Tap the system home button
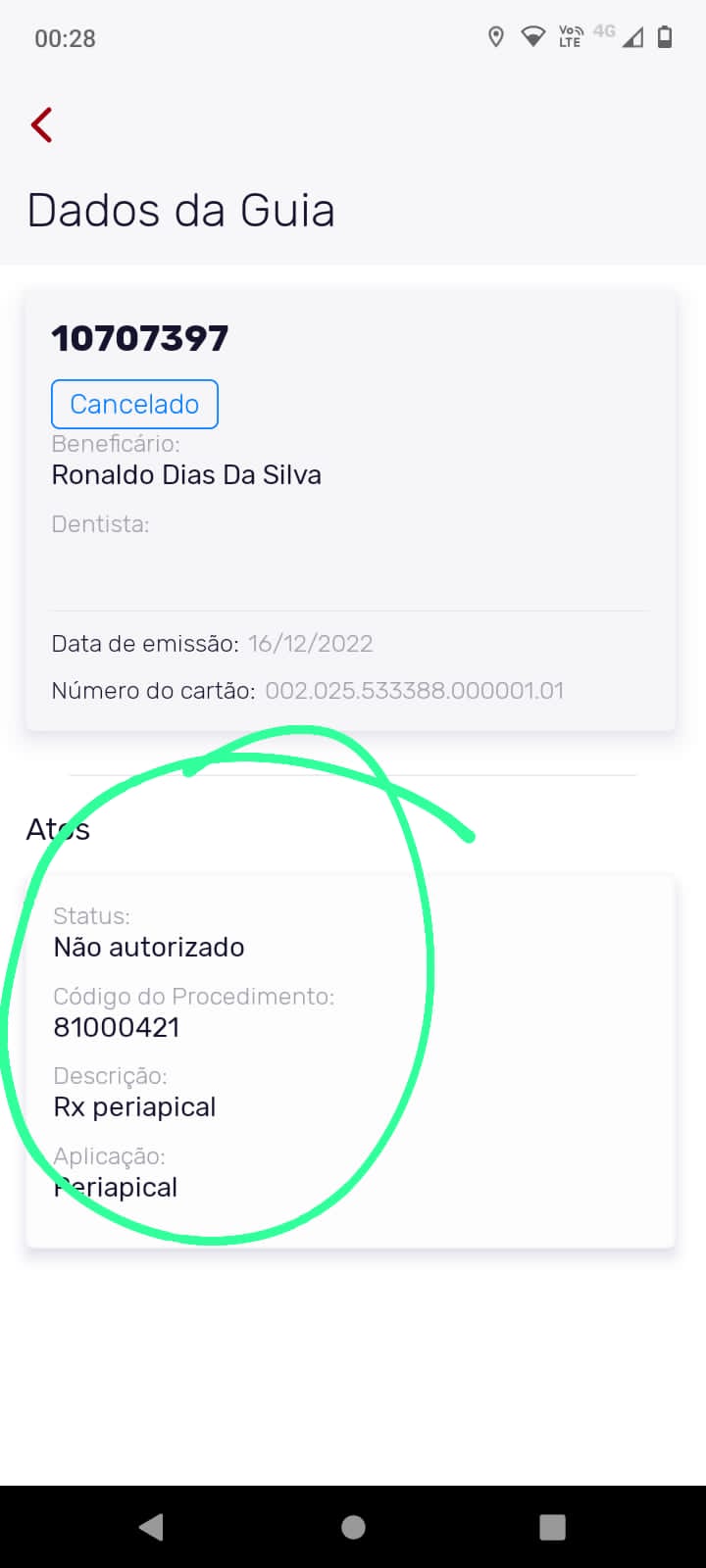Screen dimensions: 706x1568 353,1527
